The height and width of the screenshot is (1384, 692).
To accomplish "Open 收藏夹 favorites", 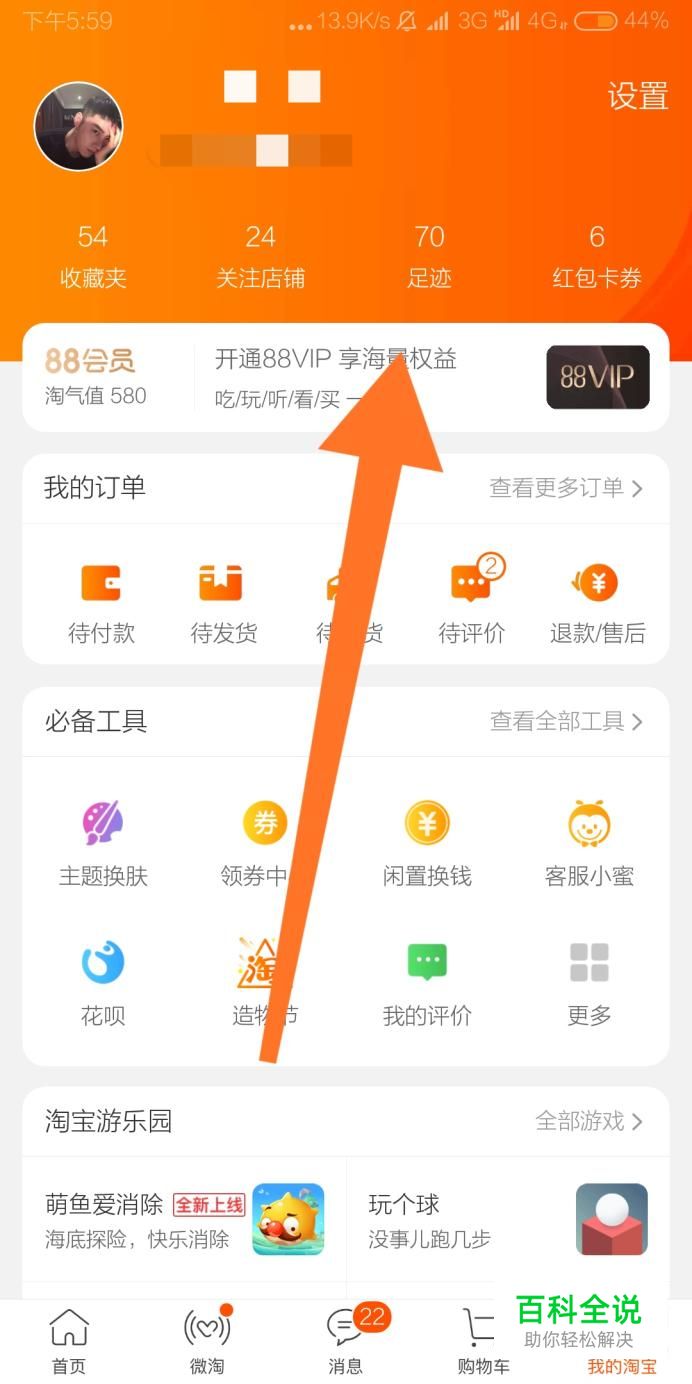I will 93,257.
